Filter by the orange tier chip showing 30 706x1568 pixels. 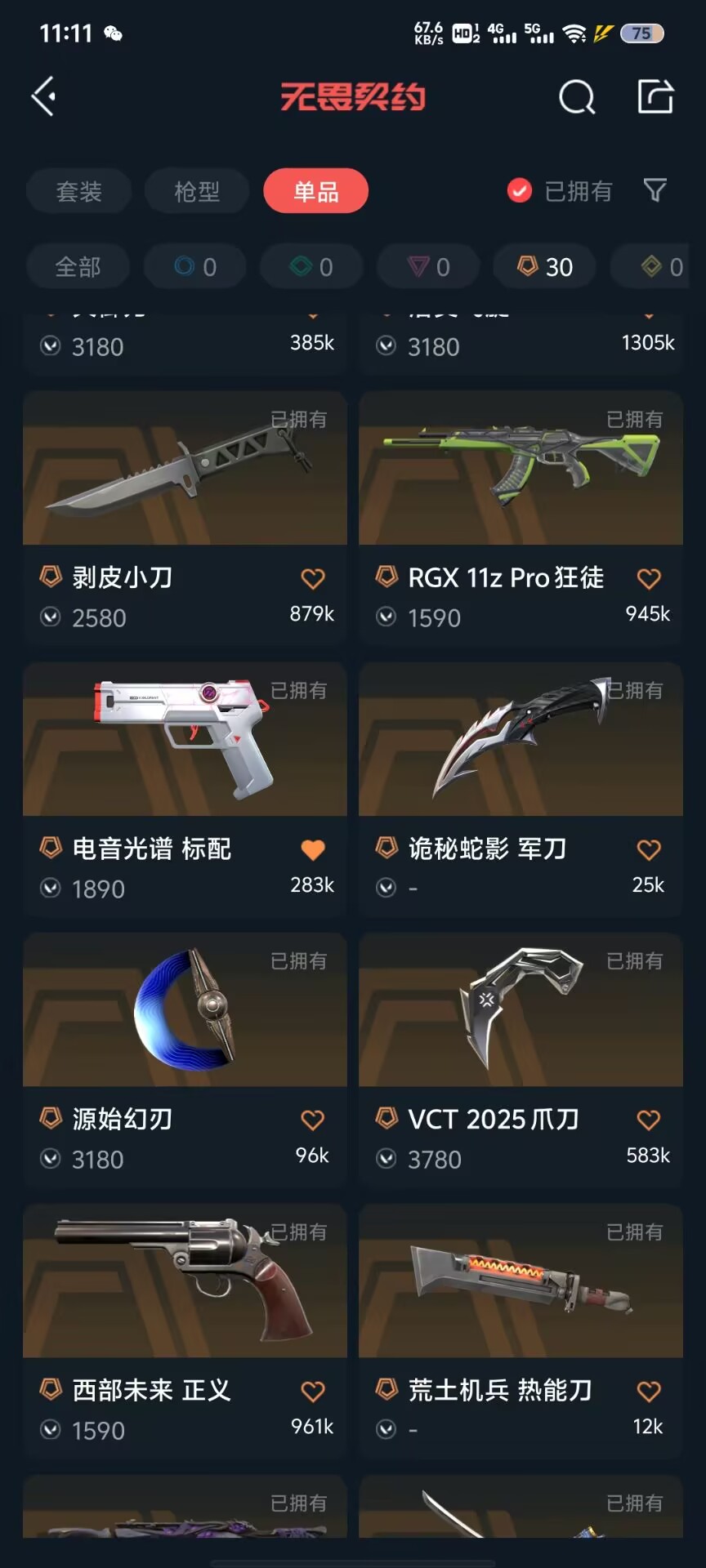click(544, 266)
